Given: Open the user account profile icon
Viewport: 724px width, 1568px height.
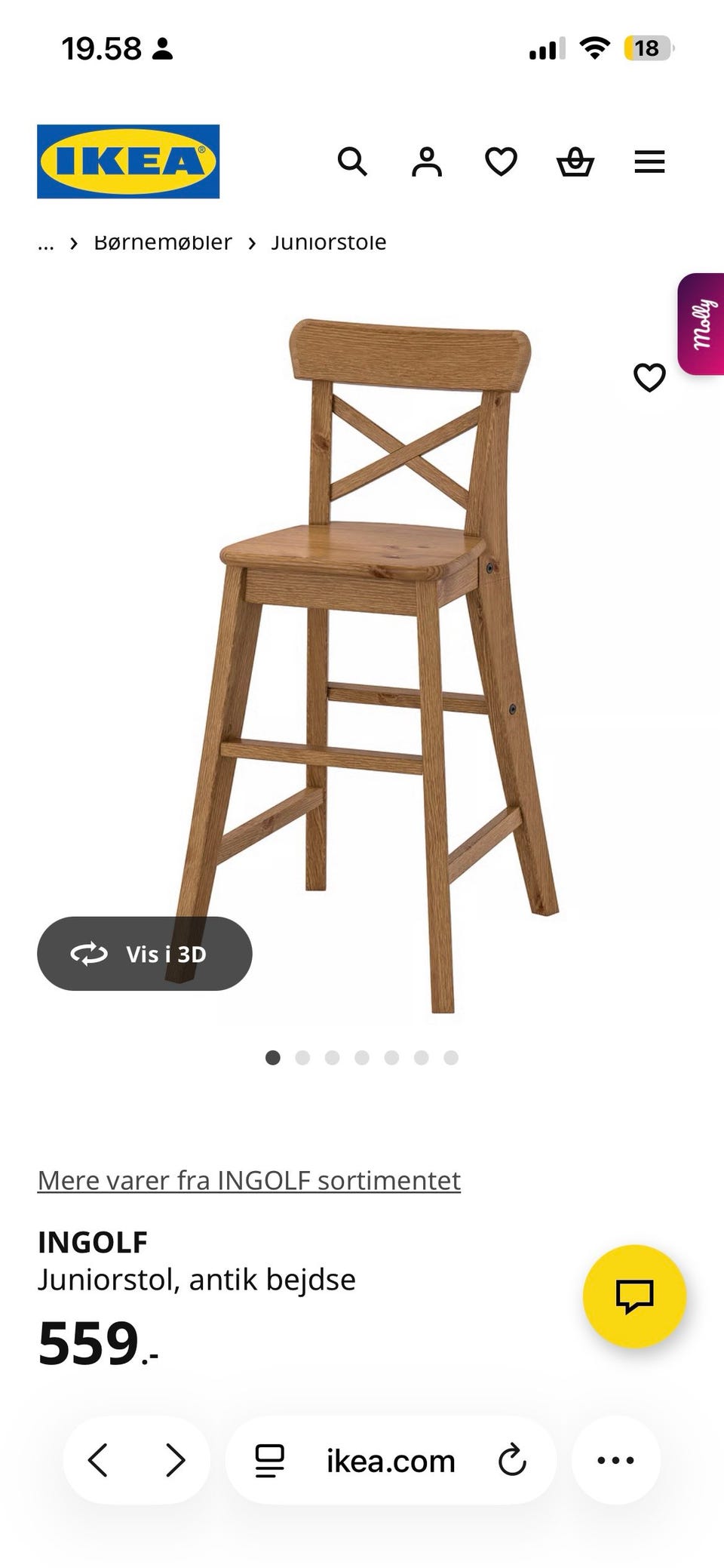Looking at the screenshot, I should tap(427, 161).
